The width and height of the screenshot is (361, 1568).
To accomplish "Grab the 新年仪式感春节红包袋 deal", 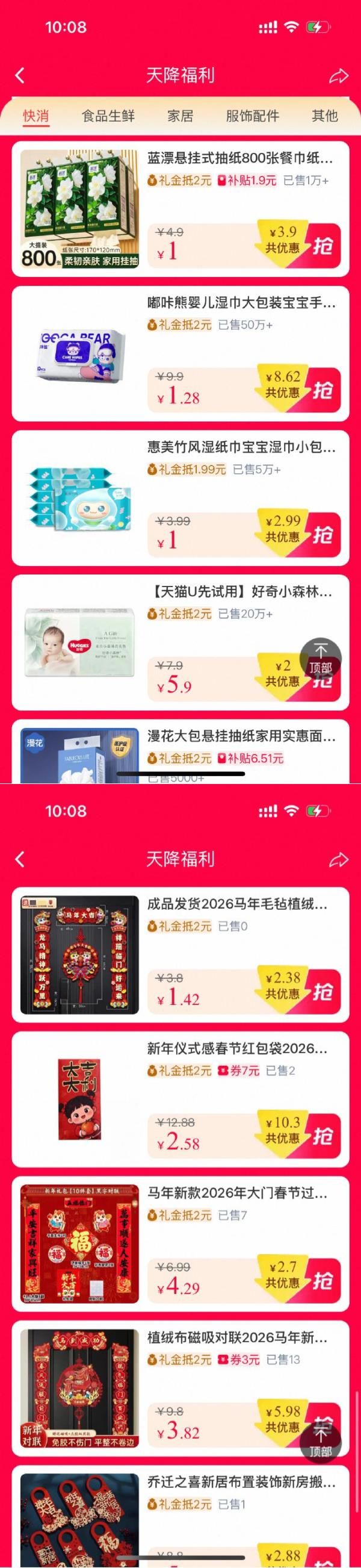I will (x=322, y=1136).
